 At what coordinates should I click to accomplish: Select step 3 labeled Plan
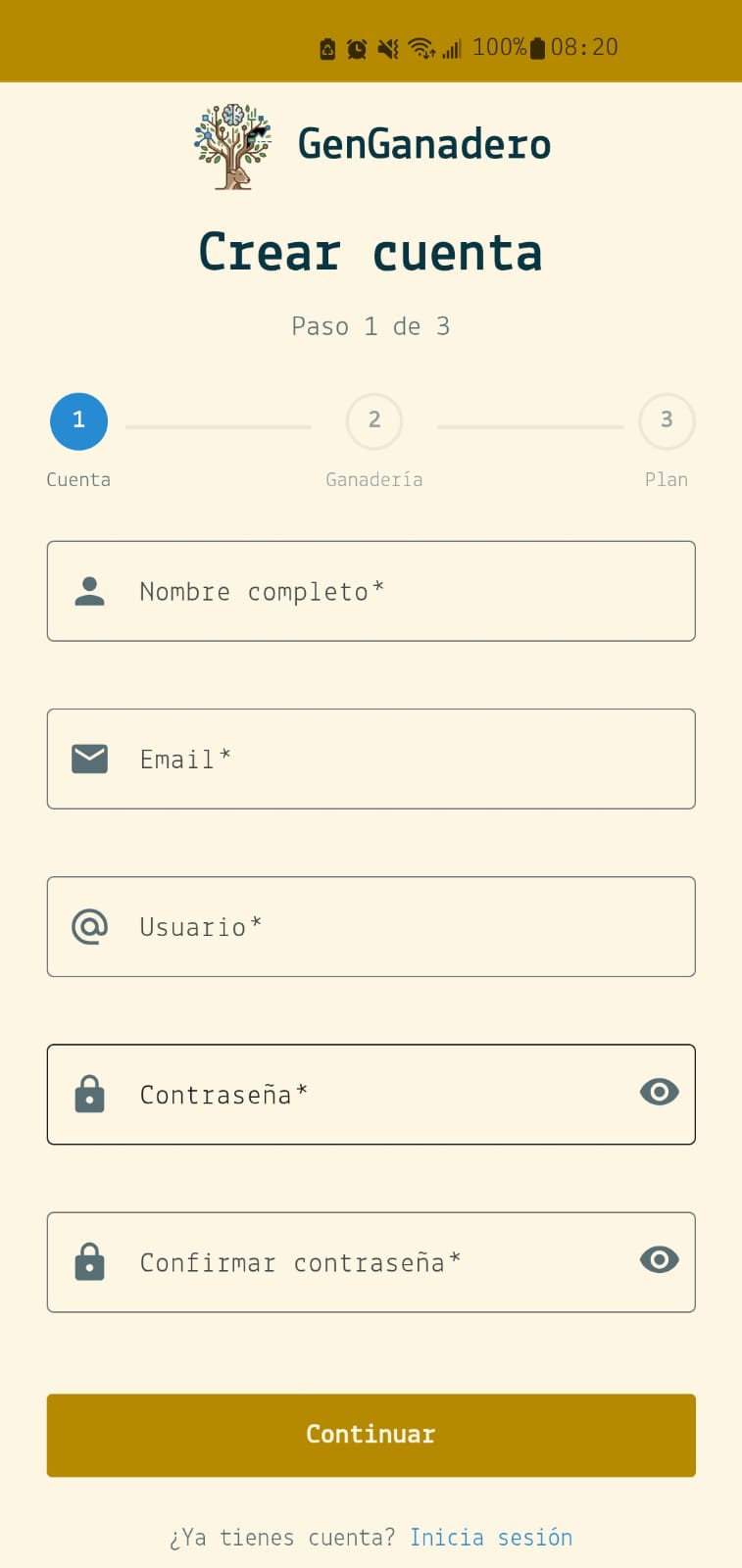point(667,420)
